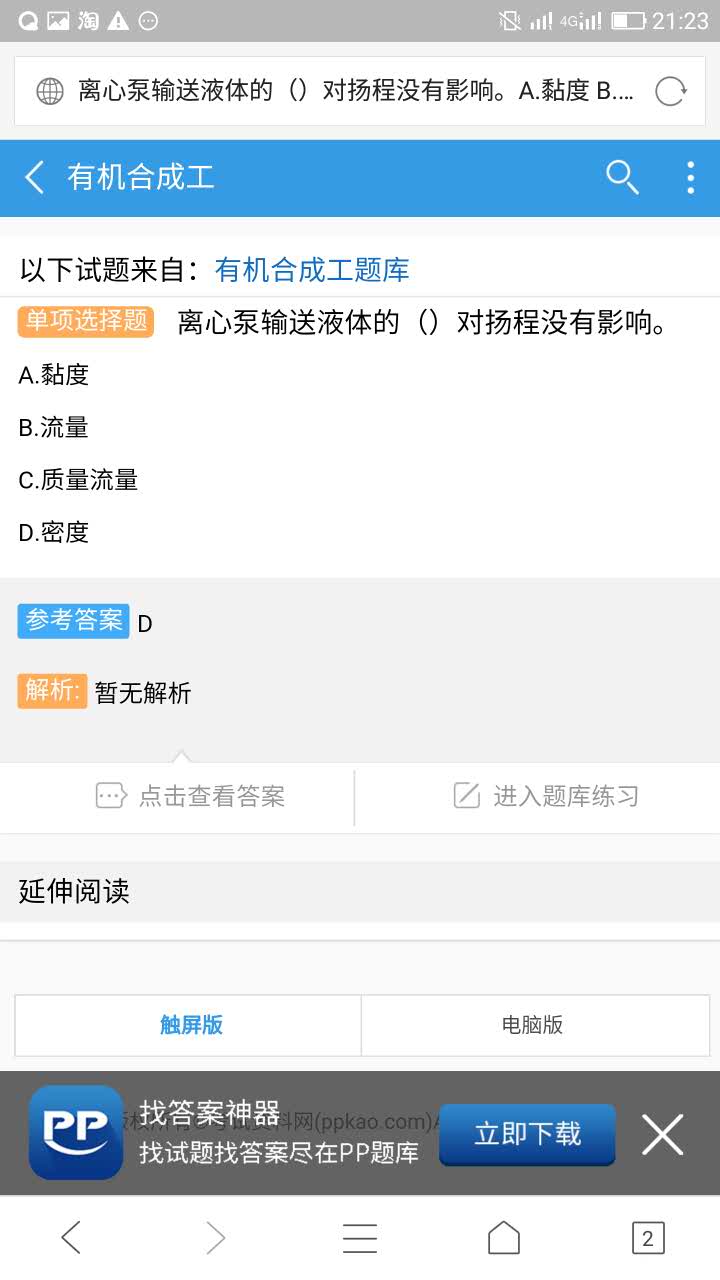Image resolution: width=720 pixels, height=1280 pixels.
Task: Open the search magnifier in the header
Action: tap(621, 178)
